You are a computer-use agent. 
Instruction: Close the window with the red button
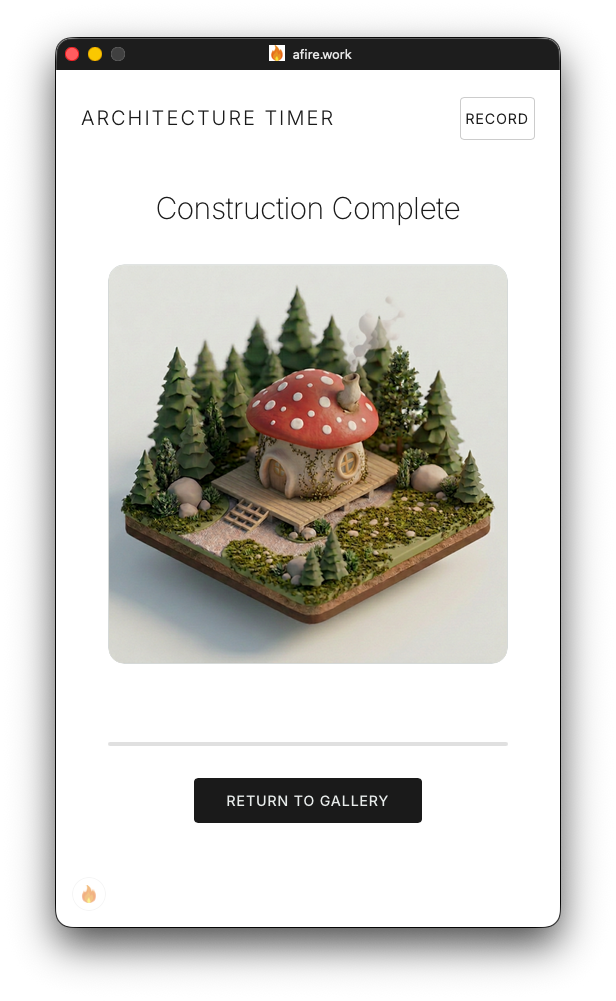tap(72, 54)
